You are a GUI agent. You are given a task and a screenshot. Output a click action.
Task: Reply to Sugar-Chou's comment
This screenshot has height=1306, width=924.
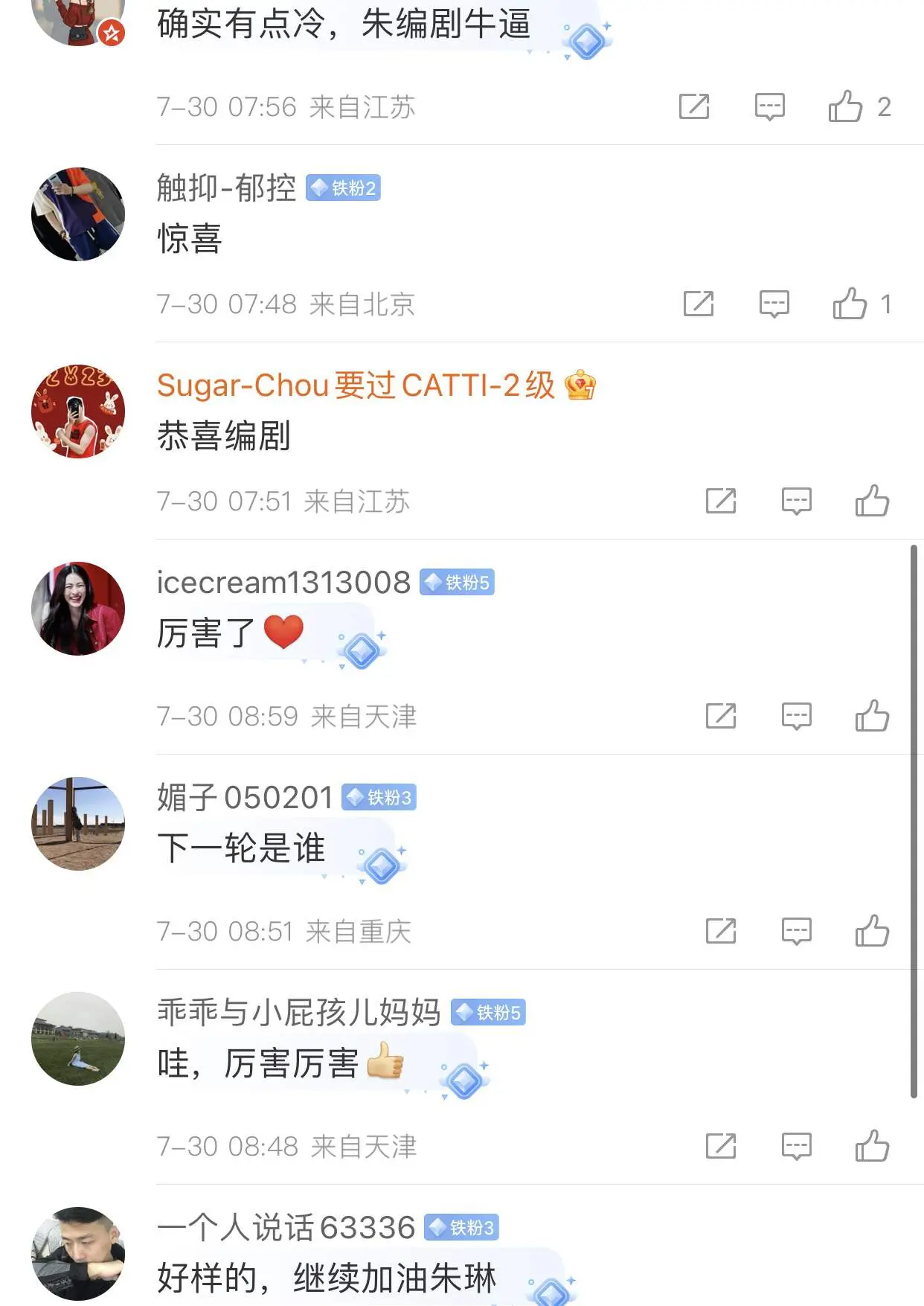(x=796, y=501)
